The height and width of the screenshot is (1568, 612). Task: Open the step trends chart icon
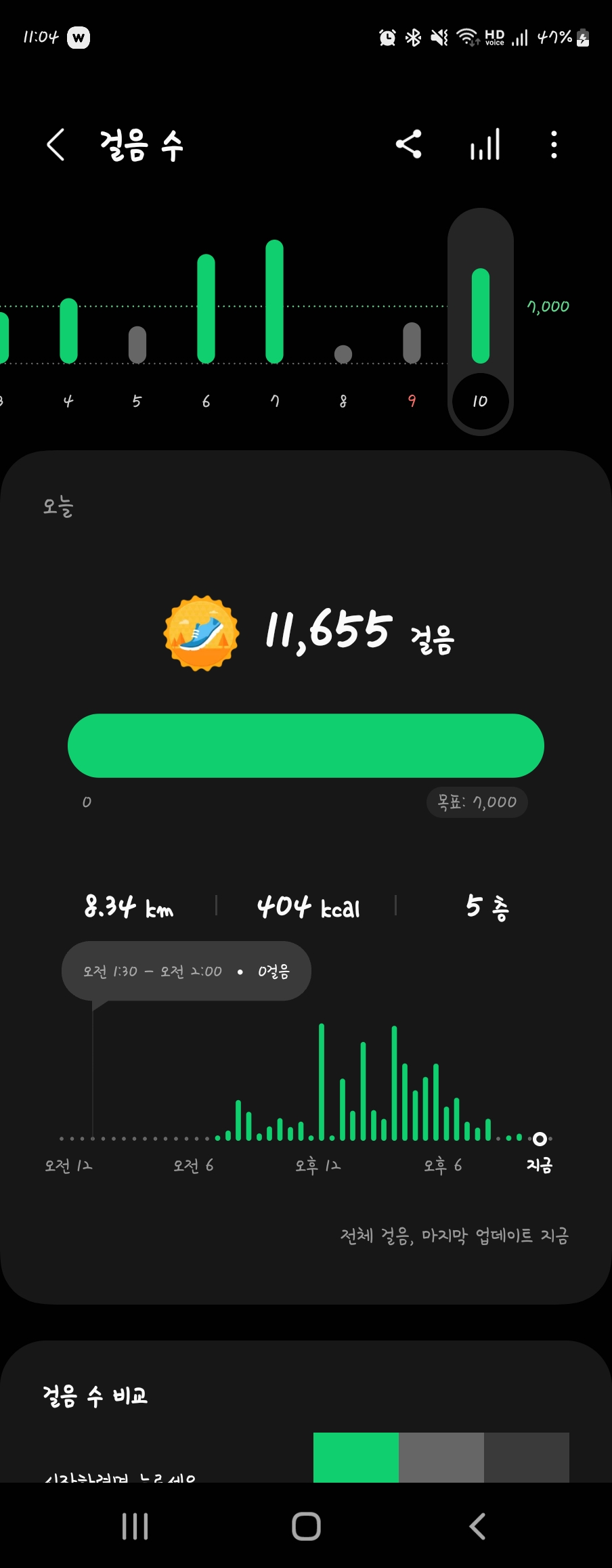(x=485, y=144)
